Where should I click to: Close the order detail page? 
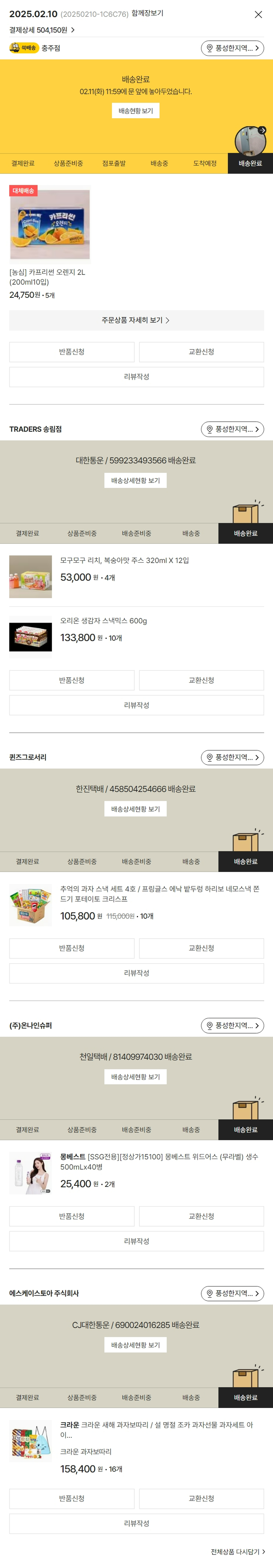click(x=258, y=15)
